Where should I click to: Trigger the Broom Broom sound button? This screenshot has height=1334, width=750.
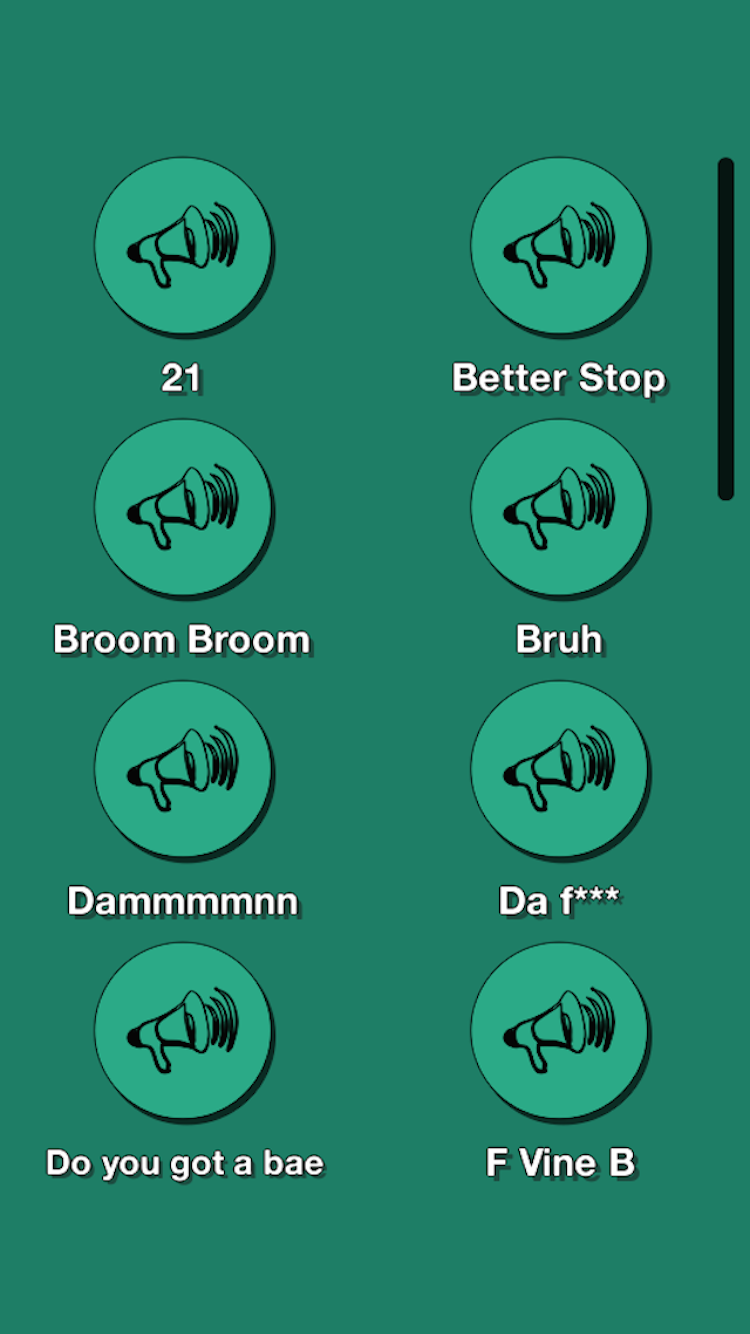(x=183, y=507)
